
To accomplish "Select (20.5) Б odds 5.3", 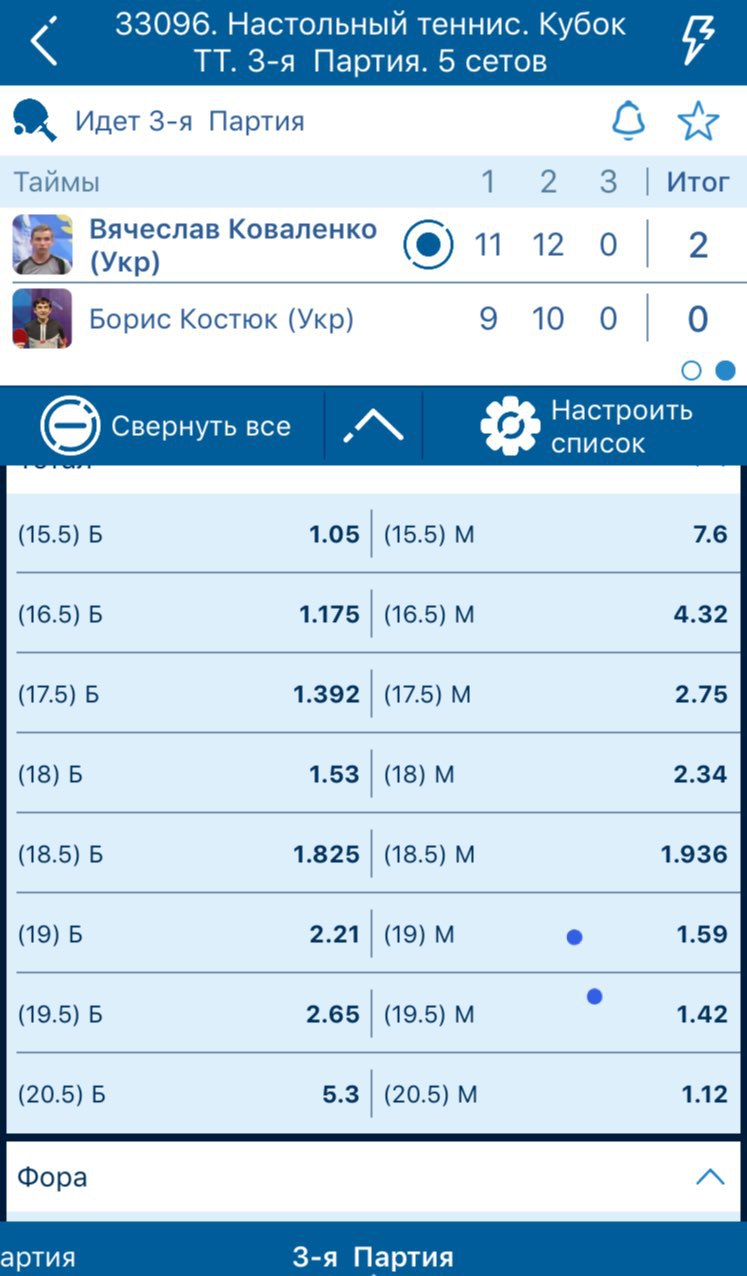I will [x=189, y=1094].
